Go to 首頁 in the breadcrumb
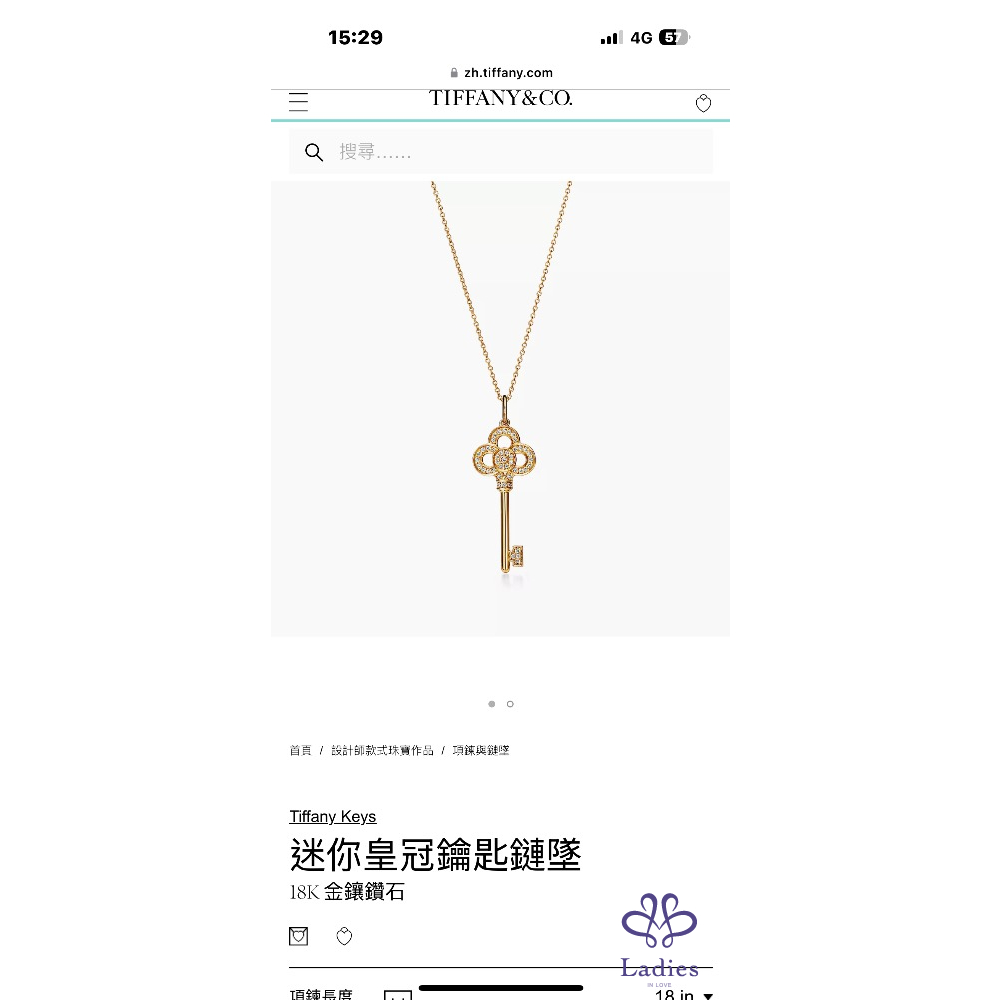 300,750
